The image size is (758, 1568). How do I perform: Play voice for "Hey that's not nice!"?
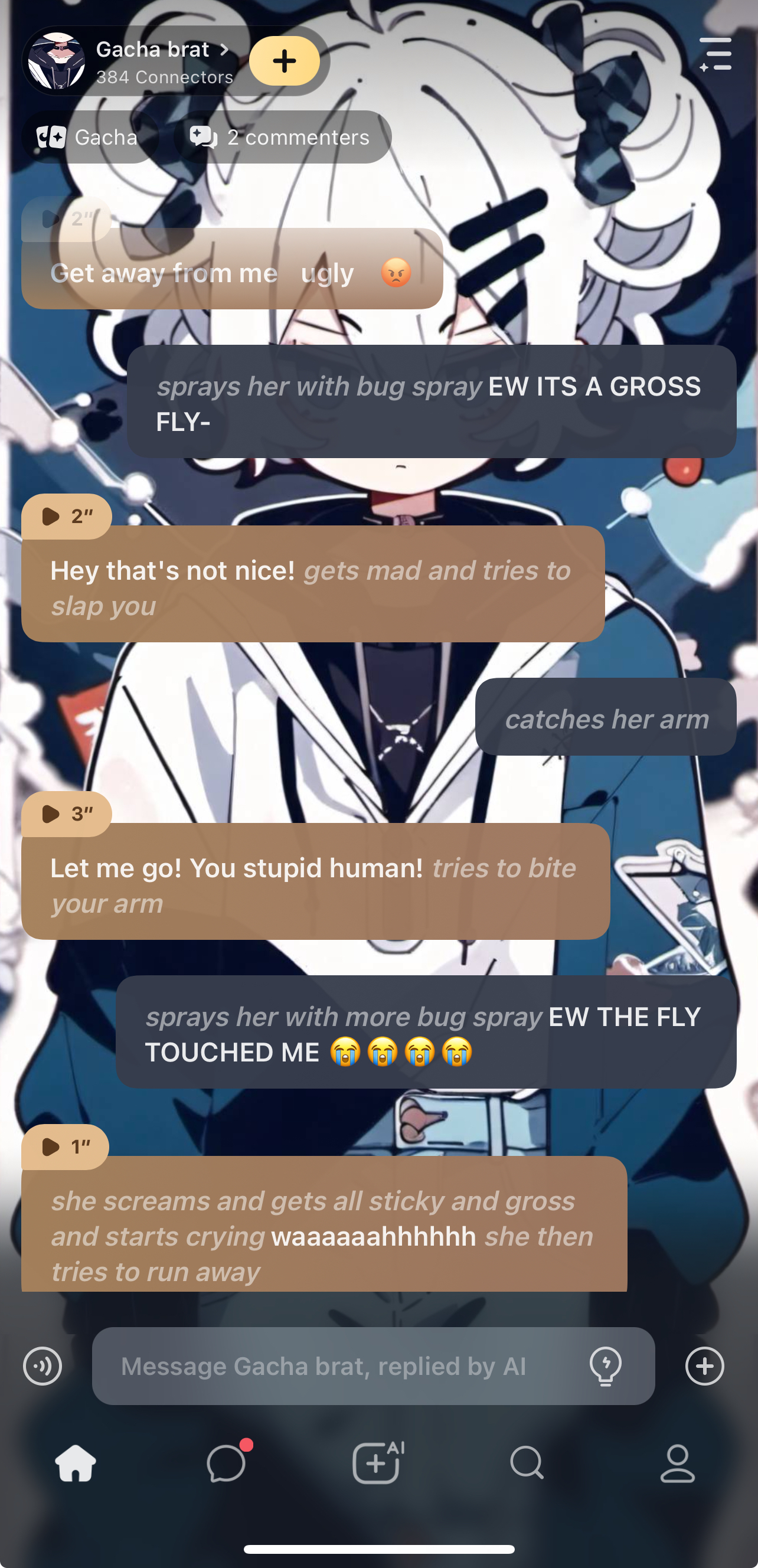pos(66,517)
